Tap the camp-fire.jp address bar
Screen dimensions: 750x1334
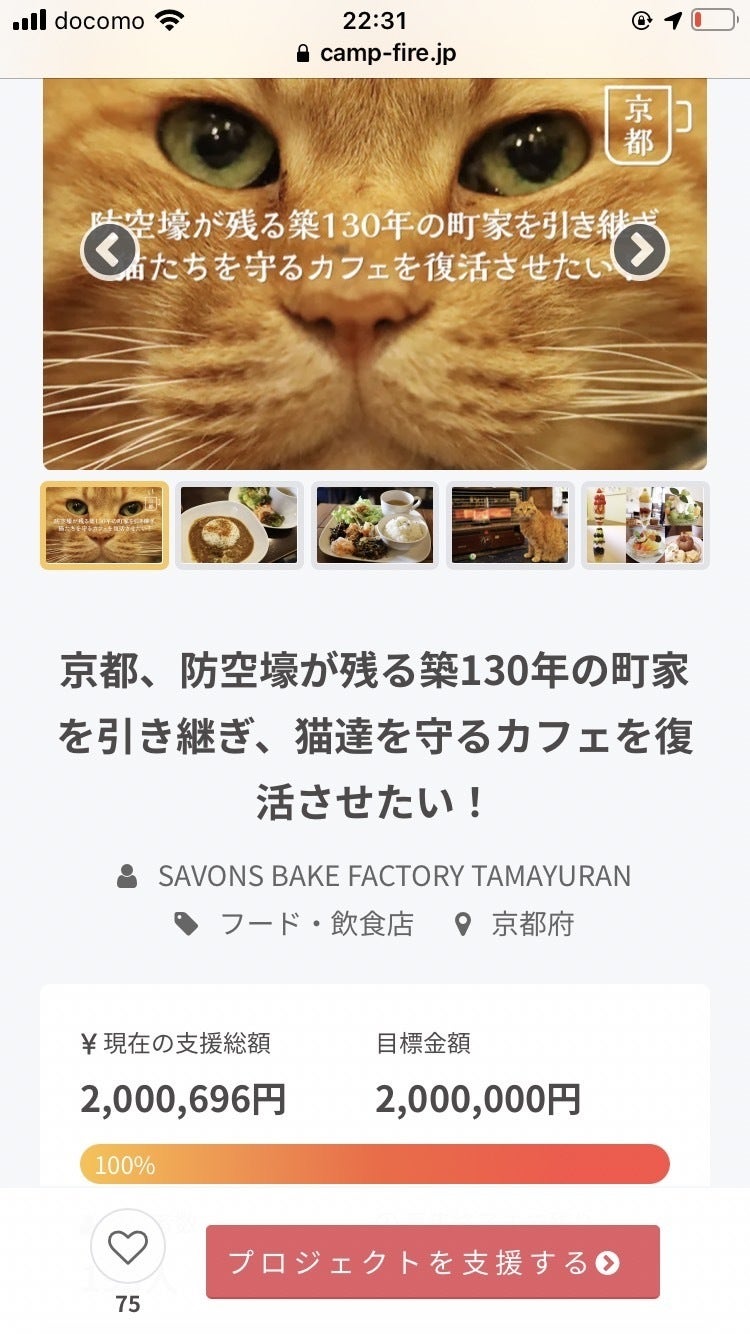[375, 54]
